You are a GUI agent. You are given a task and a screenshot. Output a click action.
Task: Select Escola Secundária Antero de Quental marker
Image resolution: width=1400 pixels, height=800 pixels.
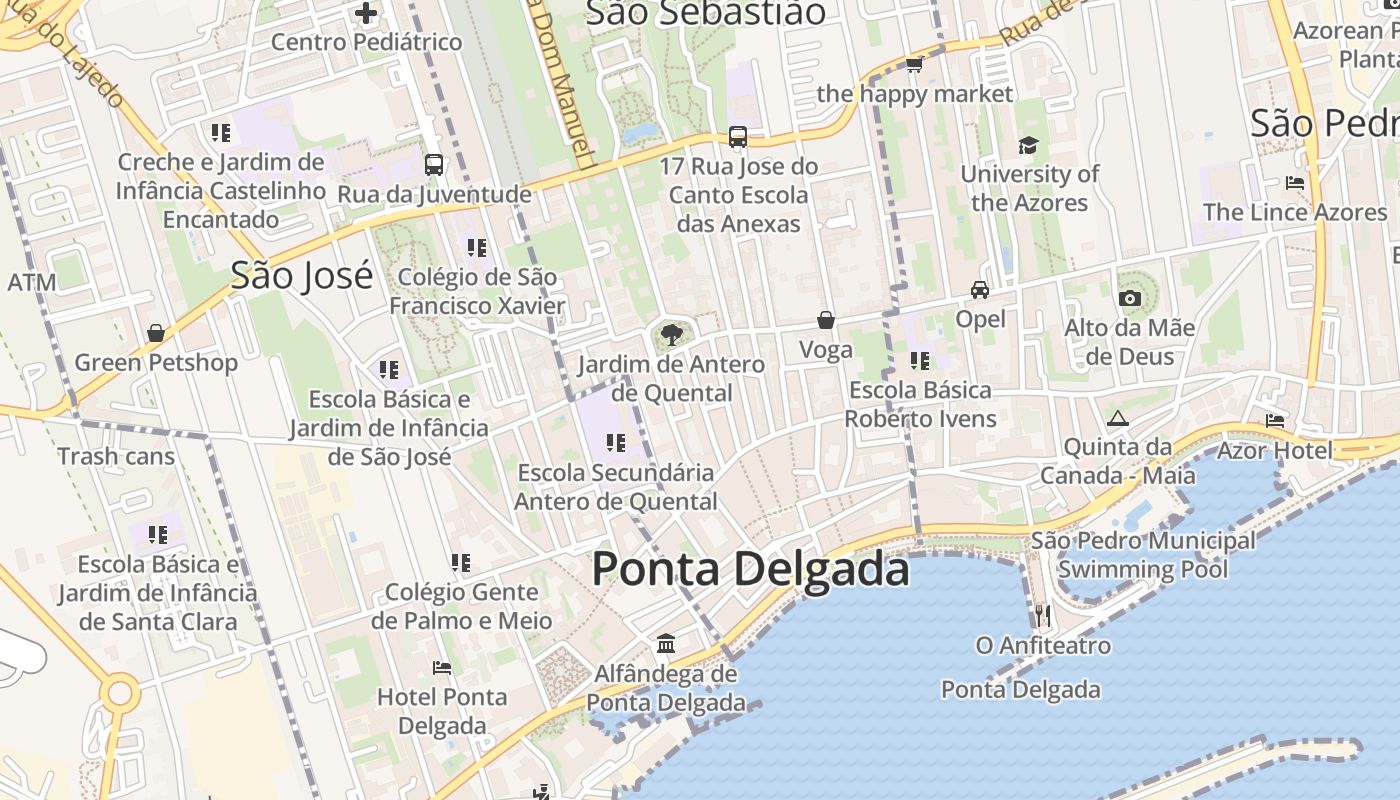point(616,442)
